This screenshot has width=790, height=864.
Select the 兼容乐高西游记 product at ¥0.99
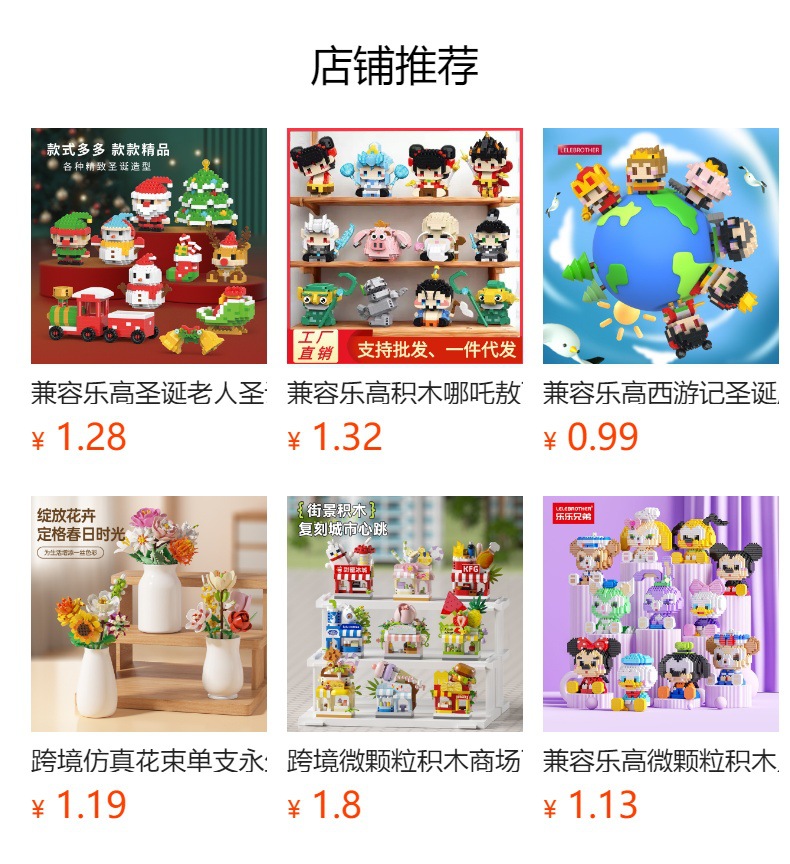pyautogui.click(x=660, y=246)
